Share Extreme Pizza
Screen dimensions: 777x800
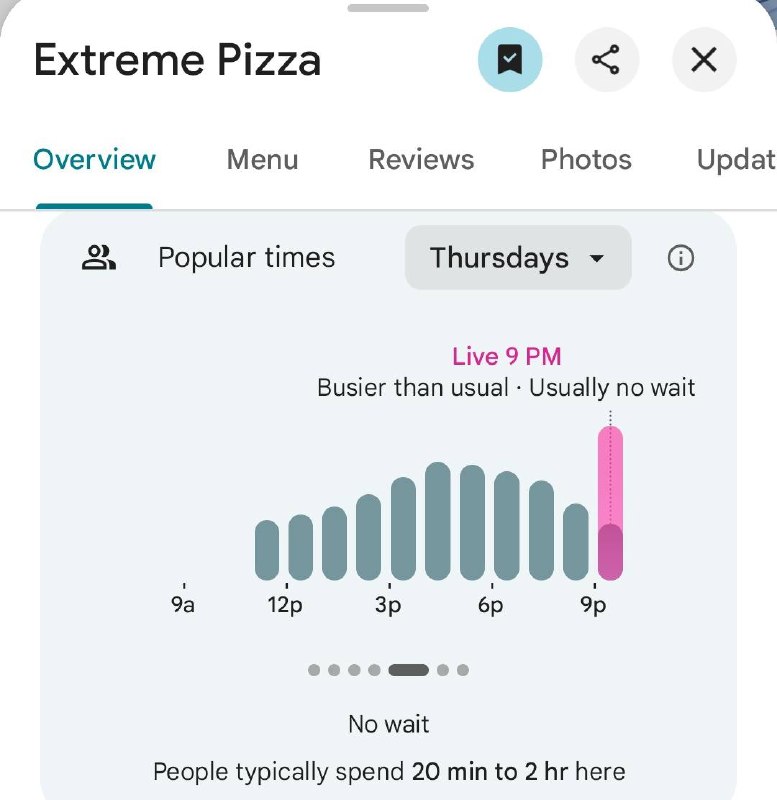[x=606, y=61]
